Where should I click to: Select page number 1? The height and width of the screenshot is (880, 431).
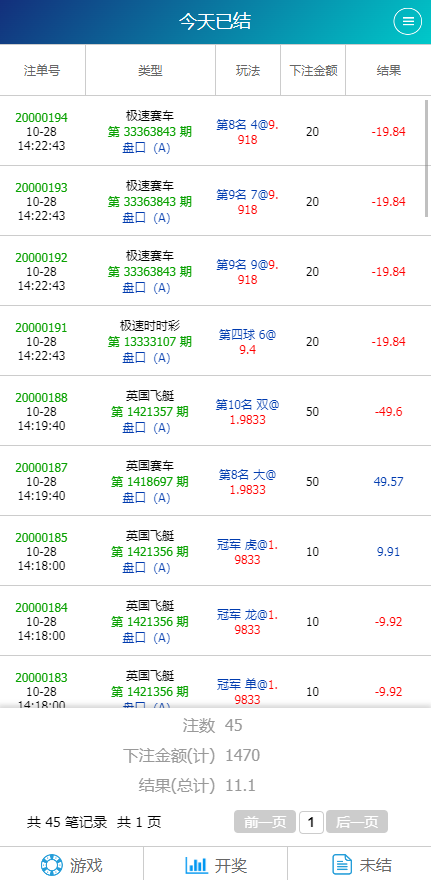(311, 822)
